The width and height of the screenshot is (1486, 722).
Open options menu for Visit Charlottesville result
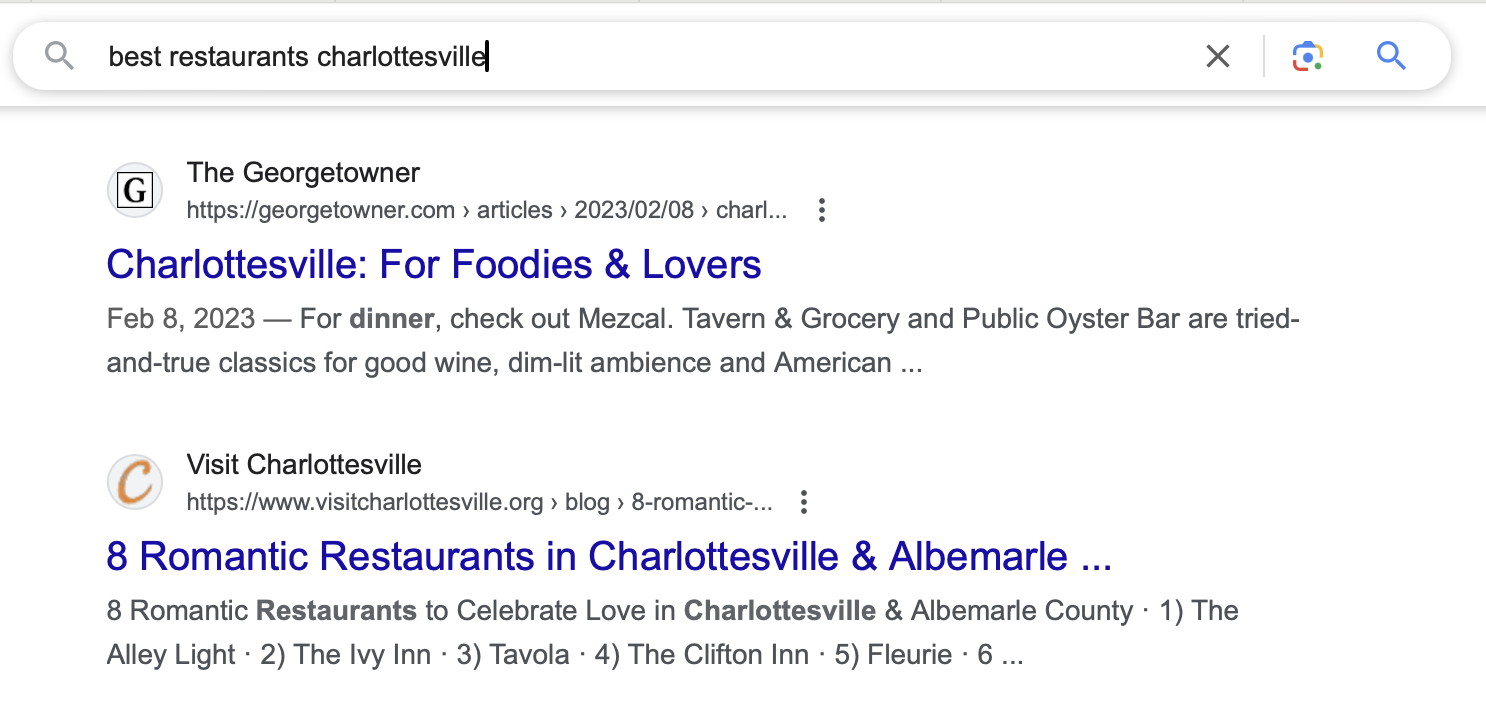pyautogui.click(x=804, y=502)
